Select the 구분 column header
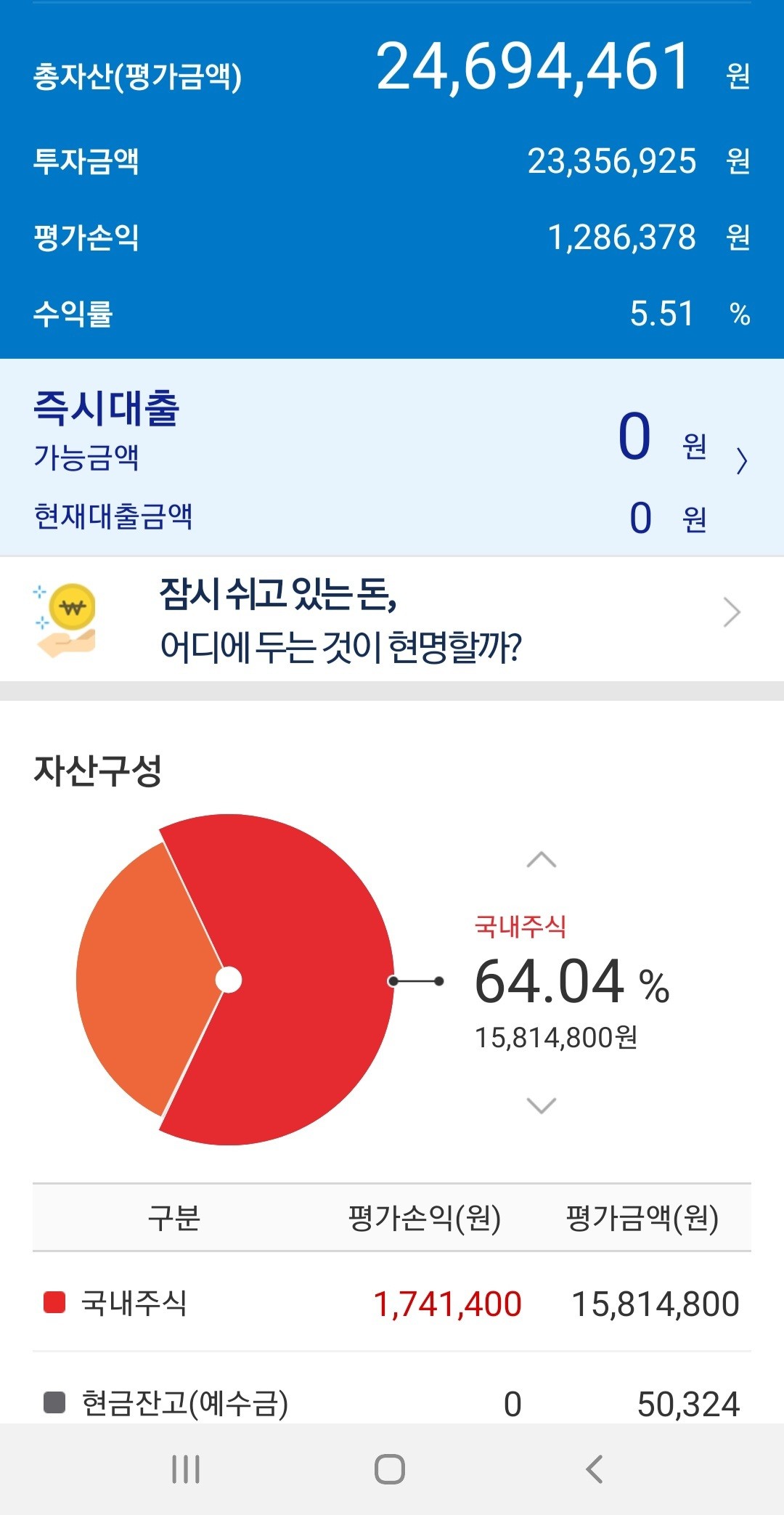 (174, 1215)
